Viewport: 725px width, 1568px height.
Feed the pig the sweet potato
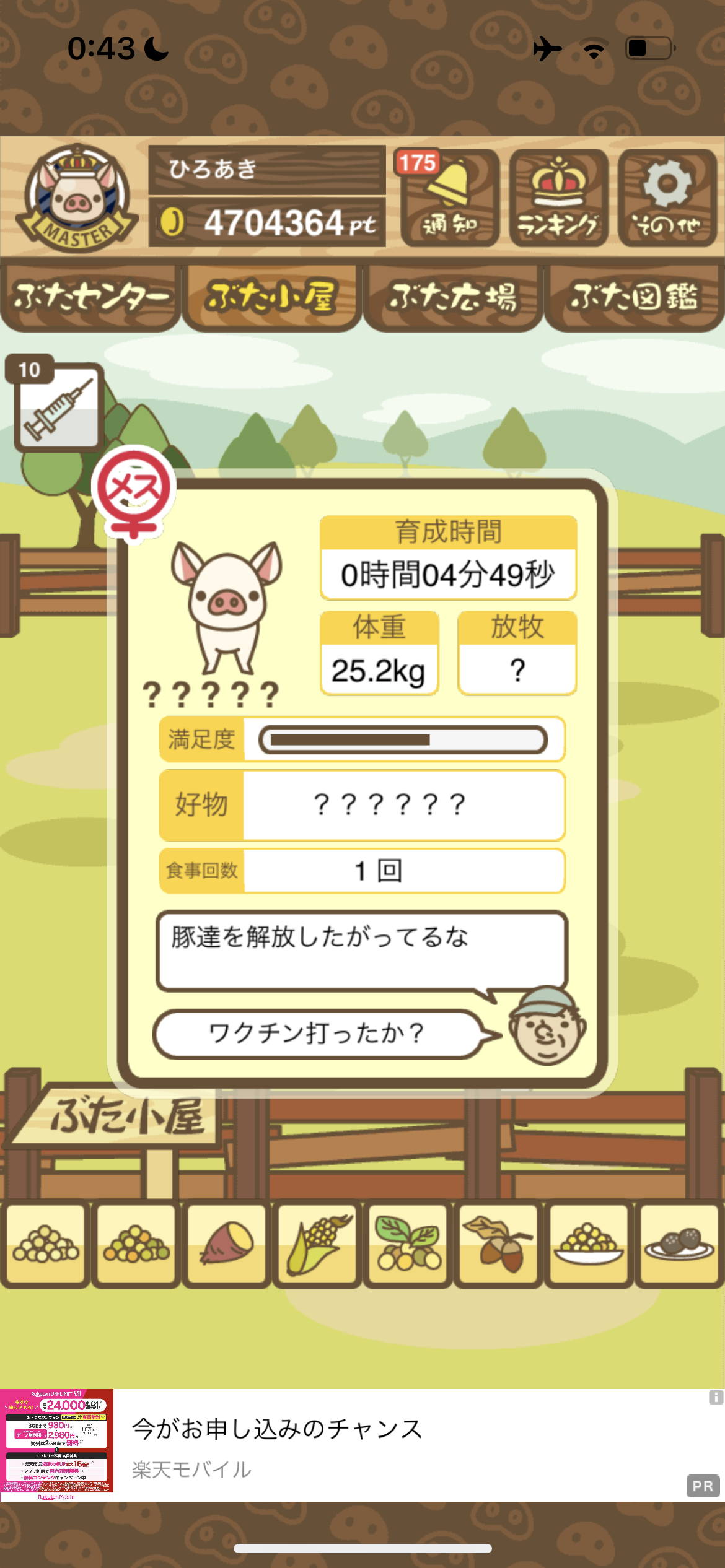pos(227,1244)
